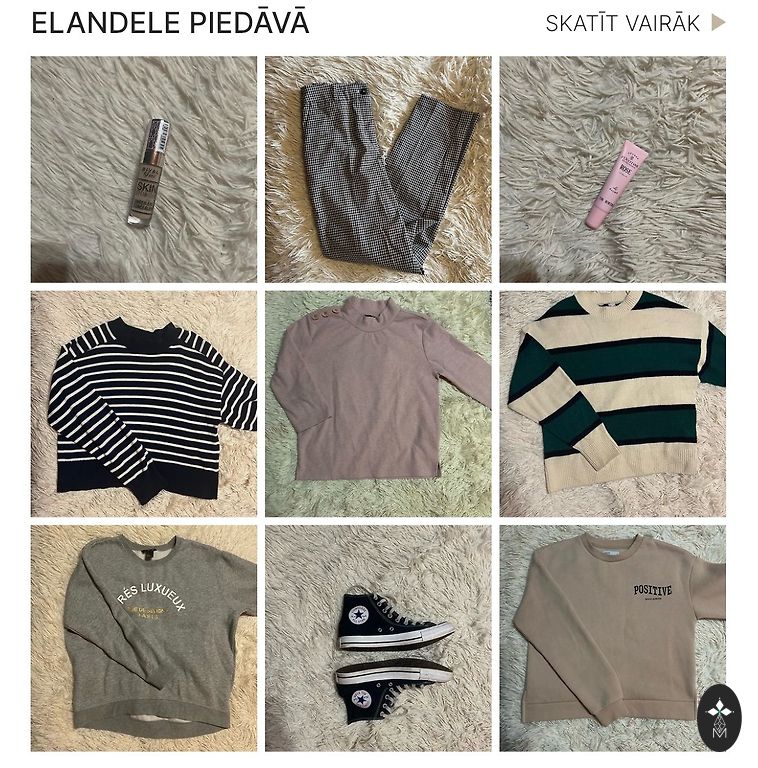The height and width of the screenshot is (768, 758).
Task: Open the Skin foundation bottle listing
Action: [143, 169]
